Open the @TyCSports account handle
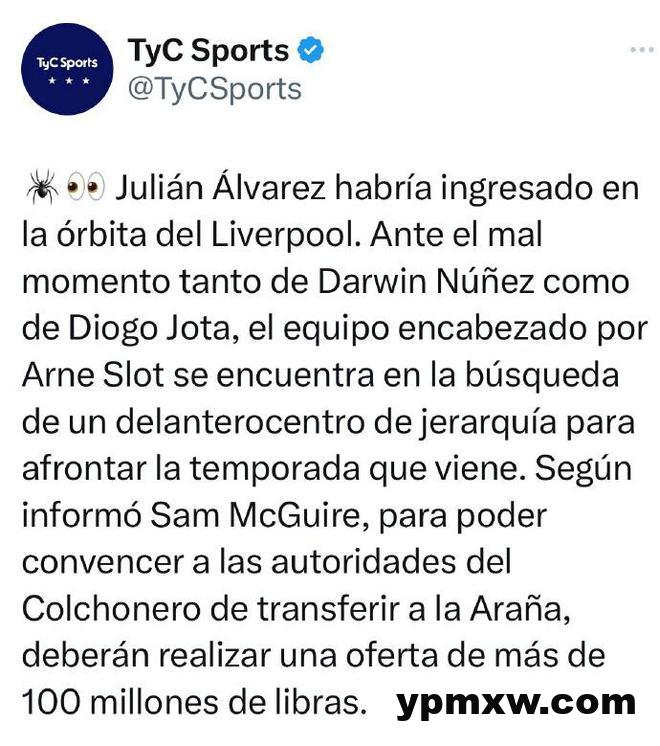The image size is (660, 746). (x=214, y=88)
